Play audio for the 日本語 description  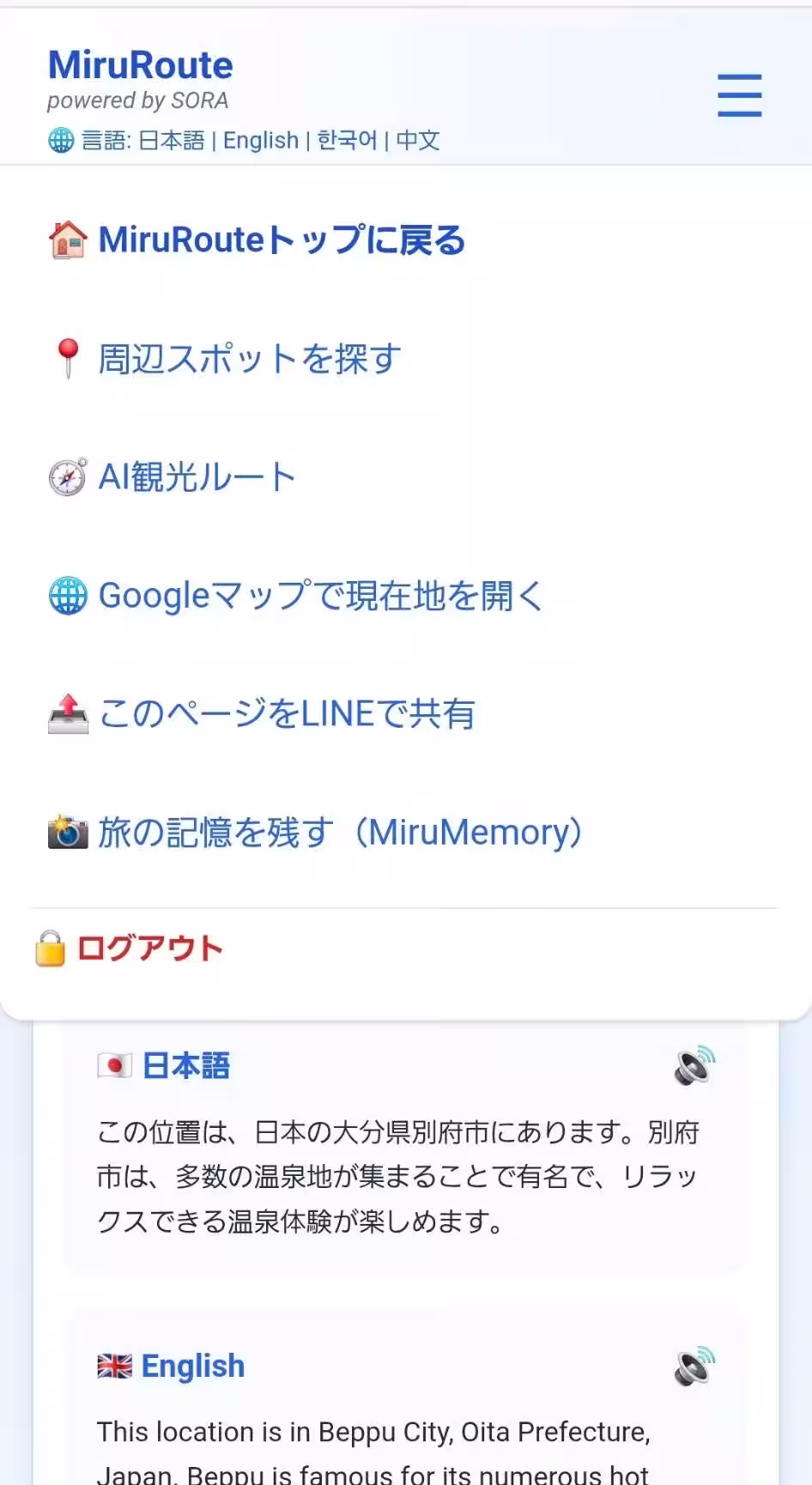point(694,1064)
